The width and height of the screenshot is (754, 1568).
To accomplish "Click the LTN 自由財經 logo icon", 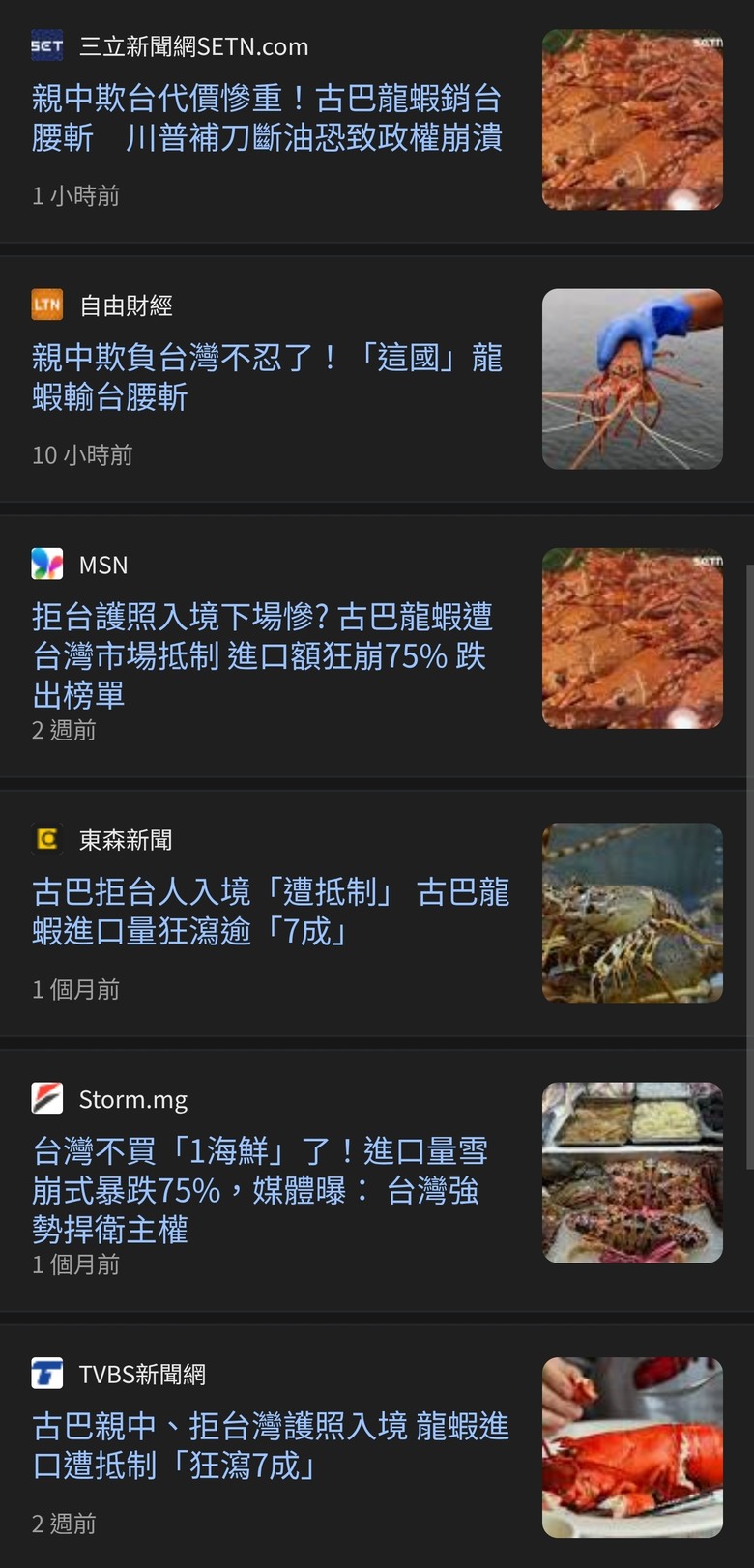I will click(x=45, y=305).
